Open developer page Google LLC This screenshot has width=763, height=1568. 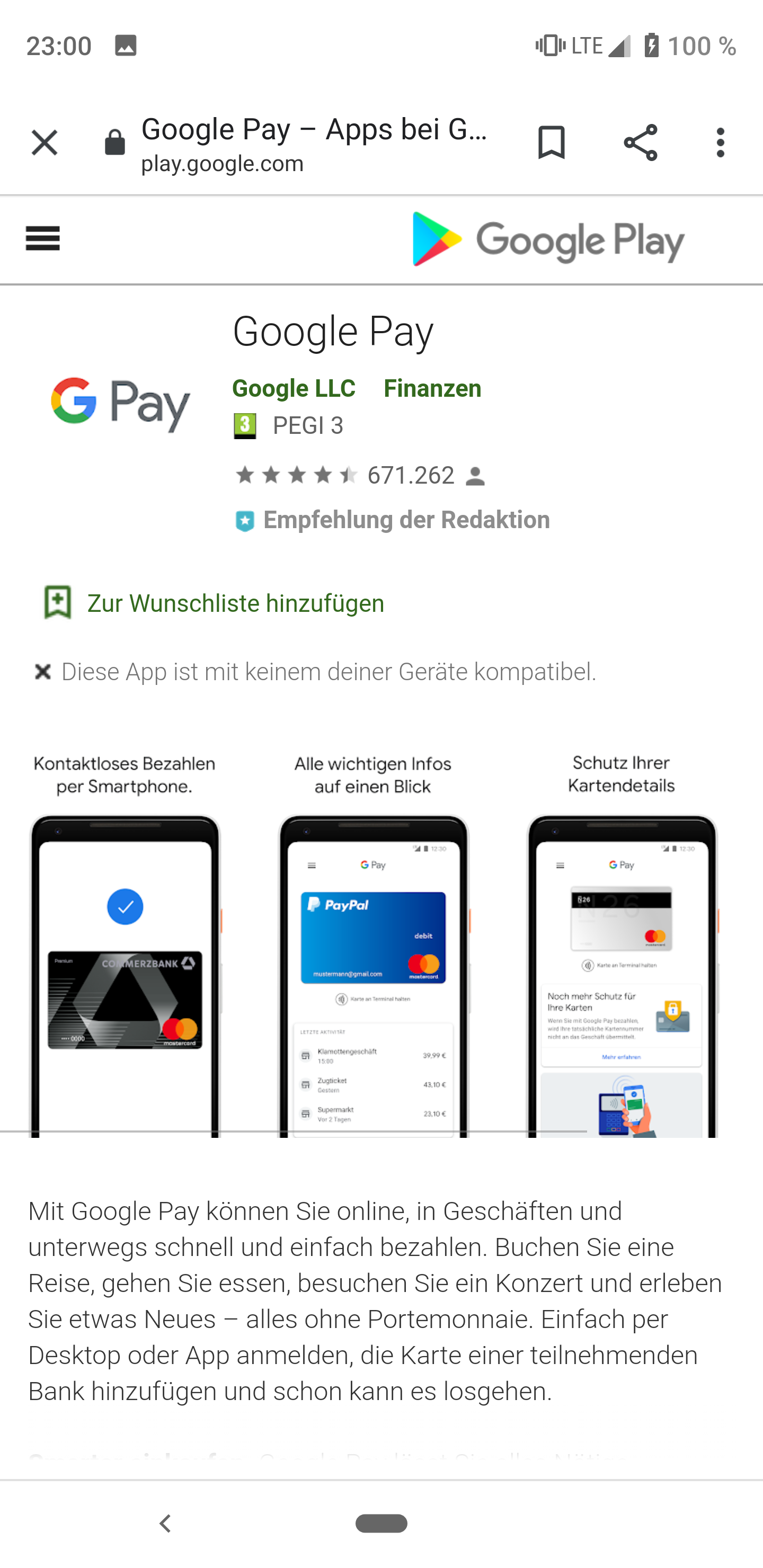point(294,388)
